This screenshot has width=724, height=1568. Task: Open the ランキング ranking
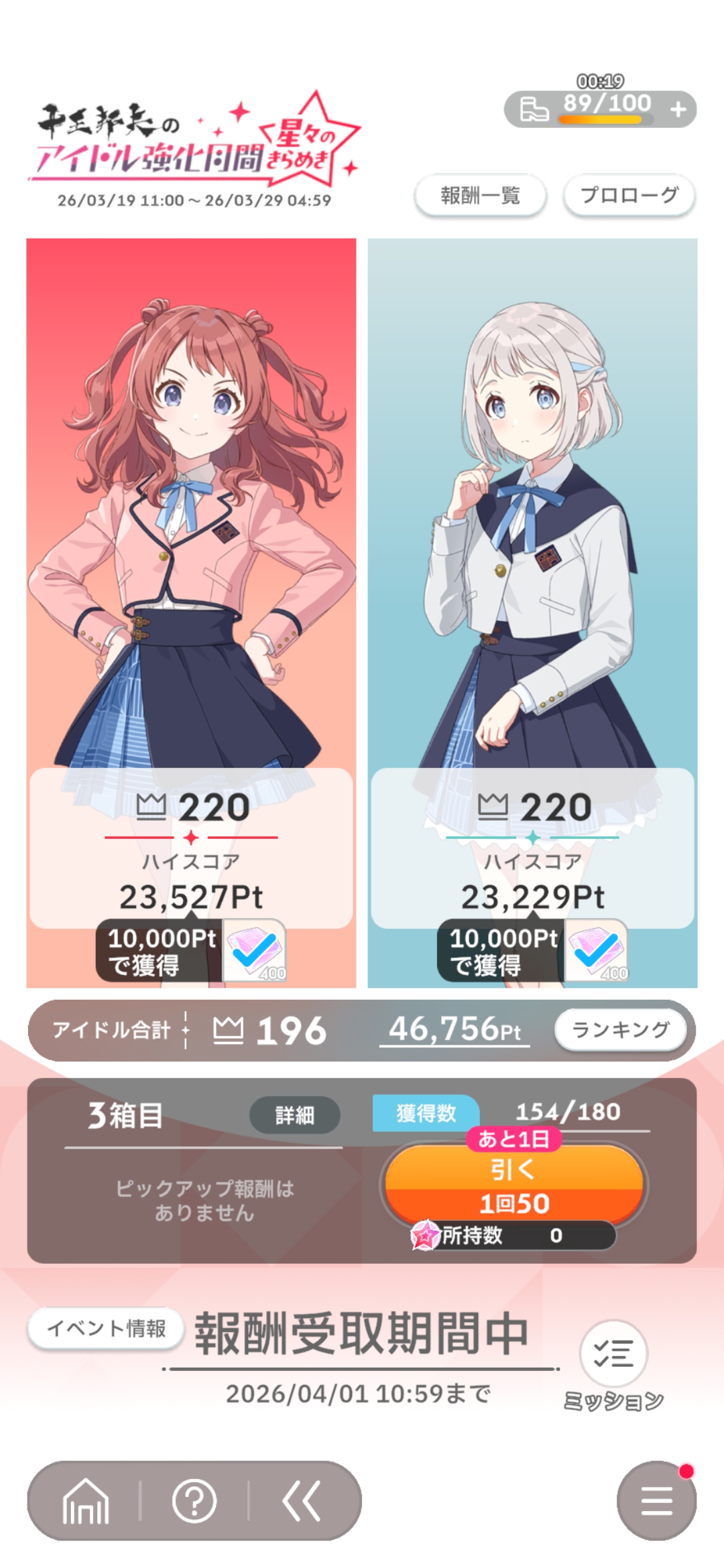[621, 1029]
